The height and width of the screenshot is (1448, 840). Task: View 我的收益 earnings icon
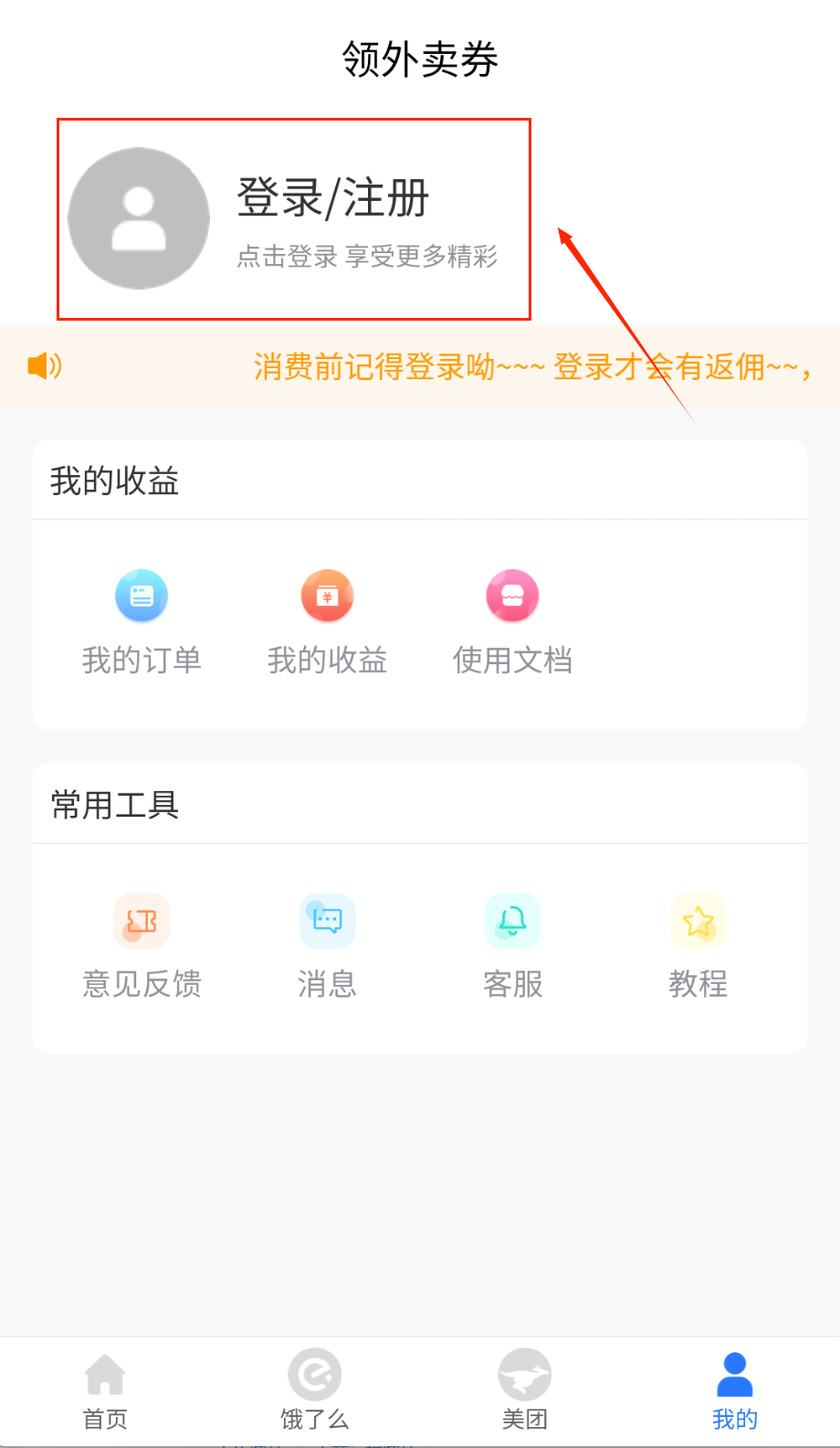point(327,597)
